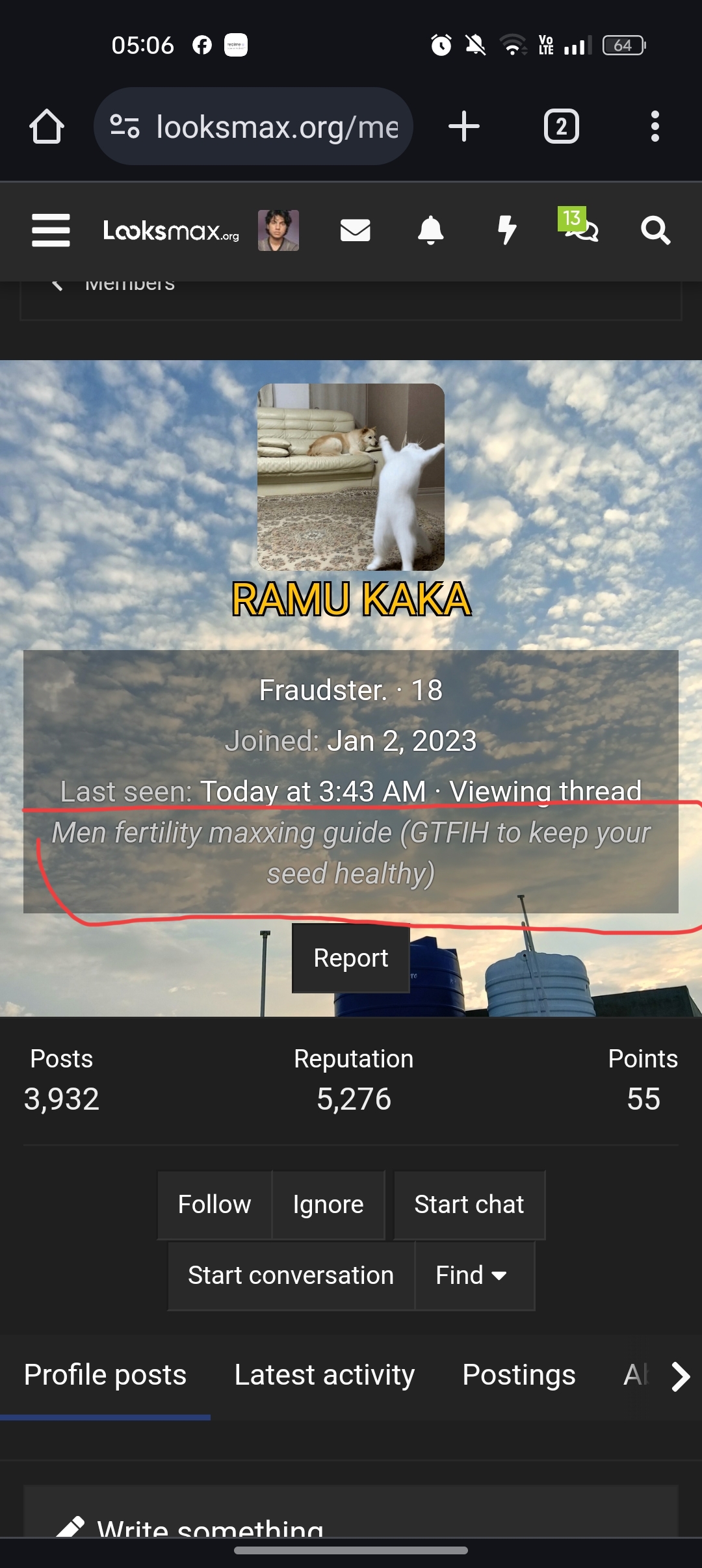This screenshot has height=1568, width=702.
Task: Show more tabs with right chevron
Action: pos(679,1376)
